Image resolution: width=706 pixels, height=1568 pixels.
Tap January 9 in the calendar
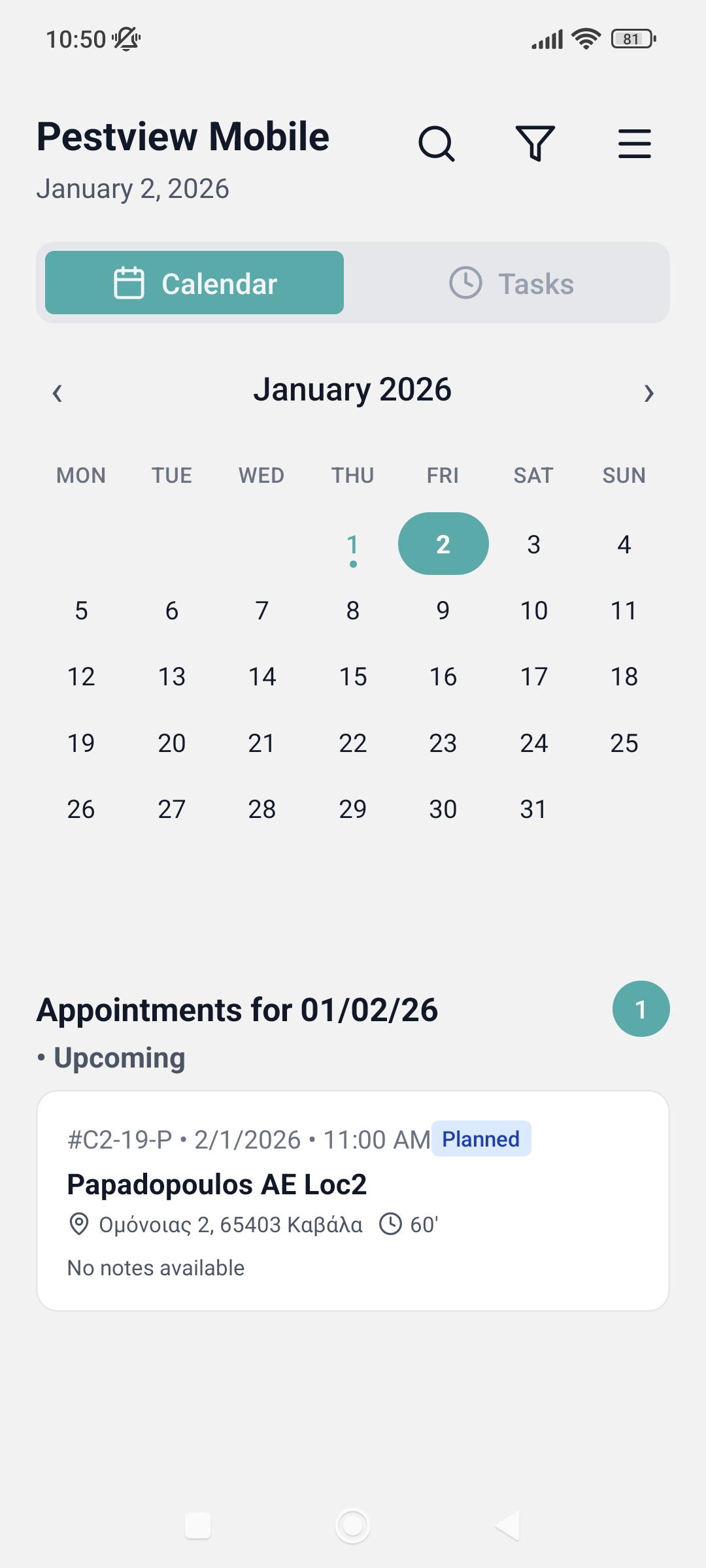443,611
